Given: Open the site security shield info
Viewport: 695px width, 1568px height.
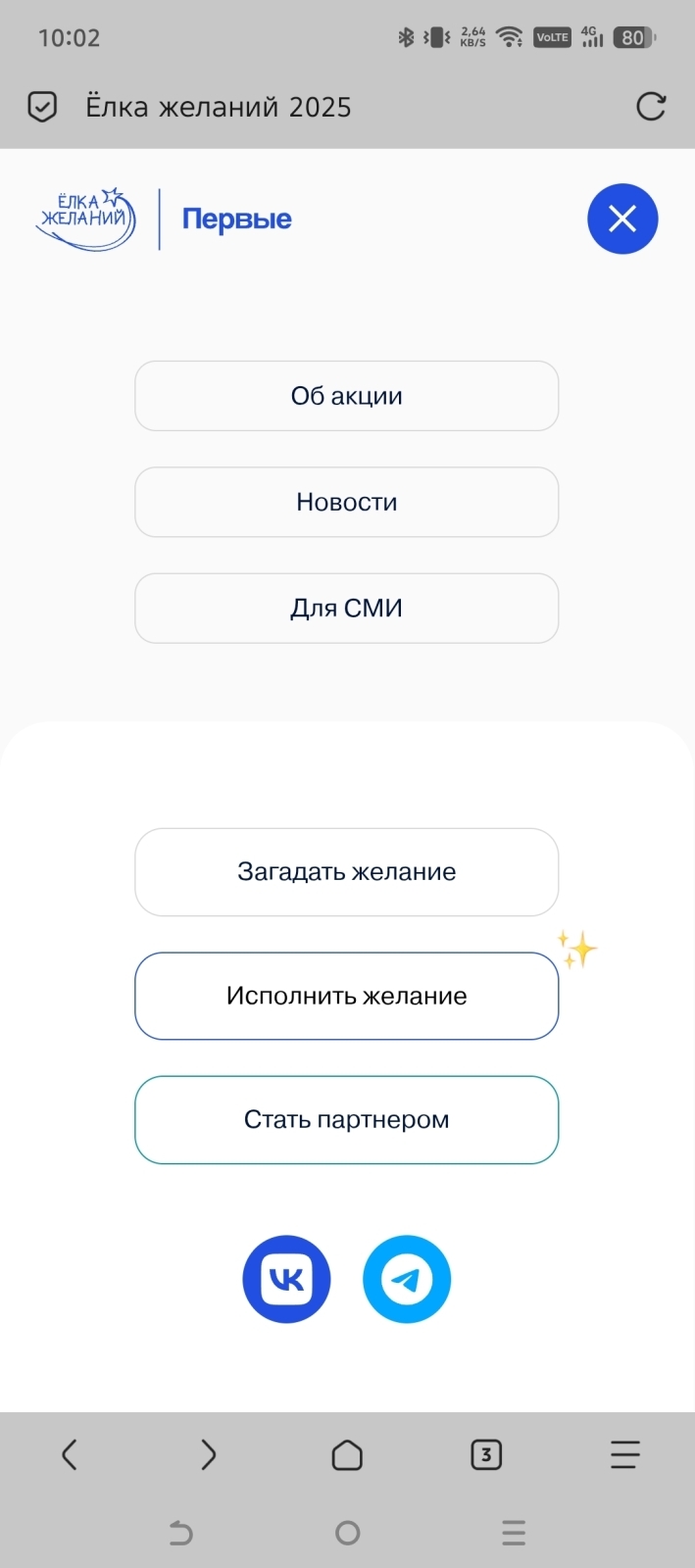Looking at the screenshot, I should pyautogui.click(x=42, y=106).
